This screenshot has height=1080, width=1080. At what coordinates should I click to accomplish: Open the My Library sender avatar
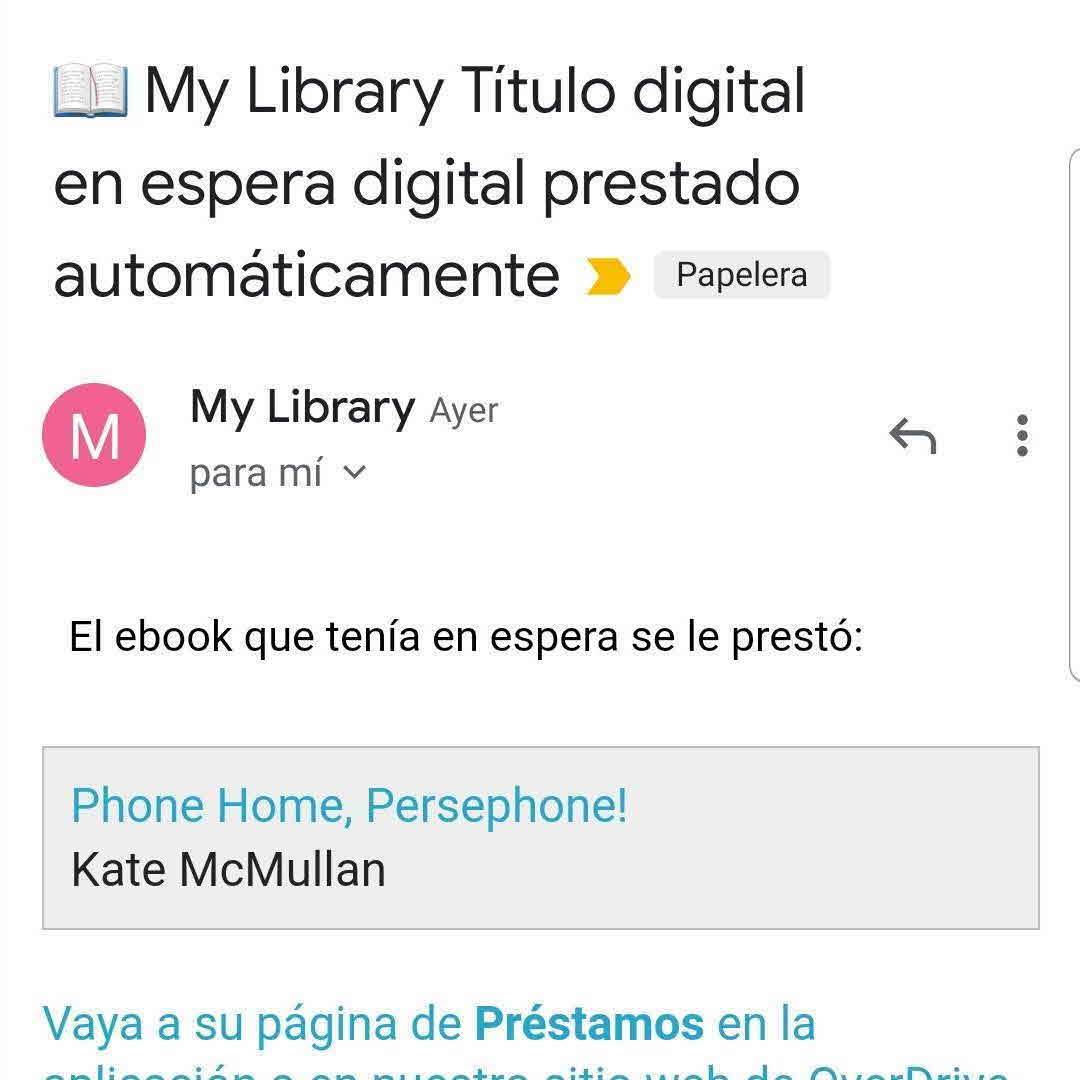click(x=94, y=435)
